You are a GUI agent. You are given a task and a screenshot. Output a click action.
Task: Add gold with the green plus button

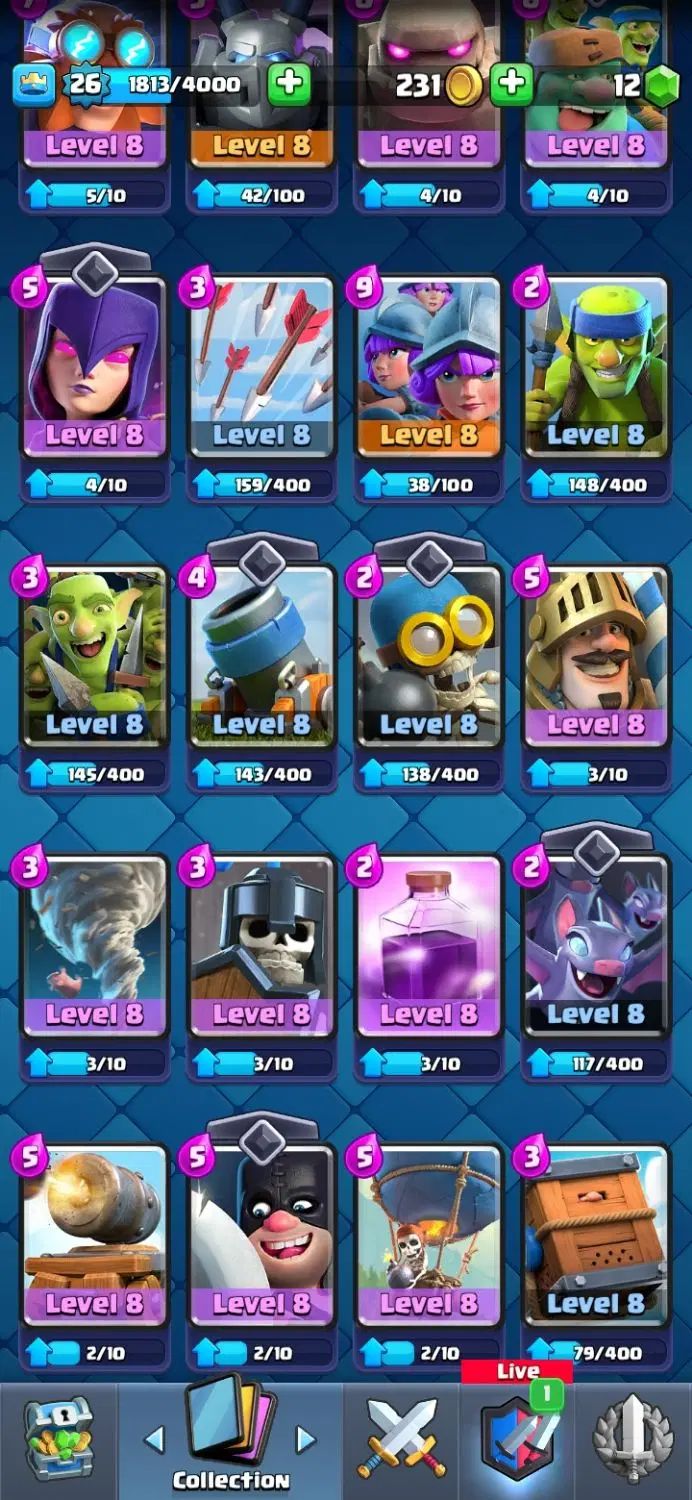click(511, 84)
